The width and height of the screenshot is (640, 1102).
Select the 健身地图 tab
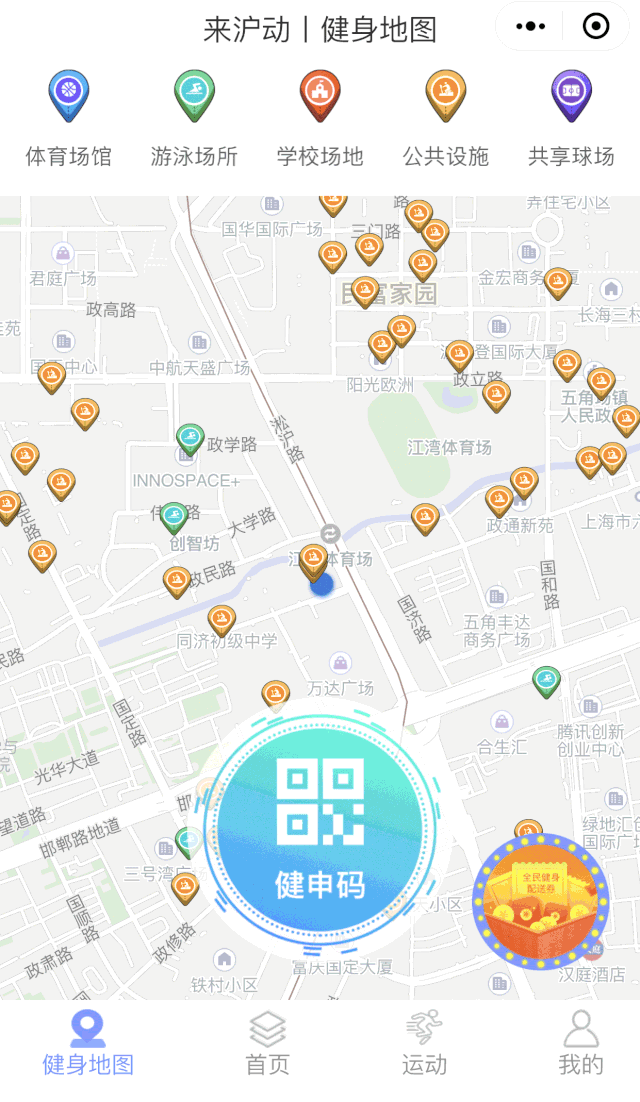pos(88,1043)
